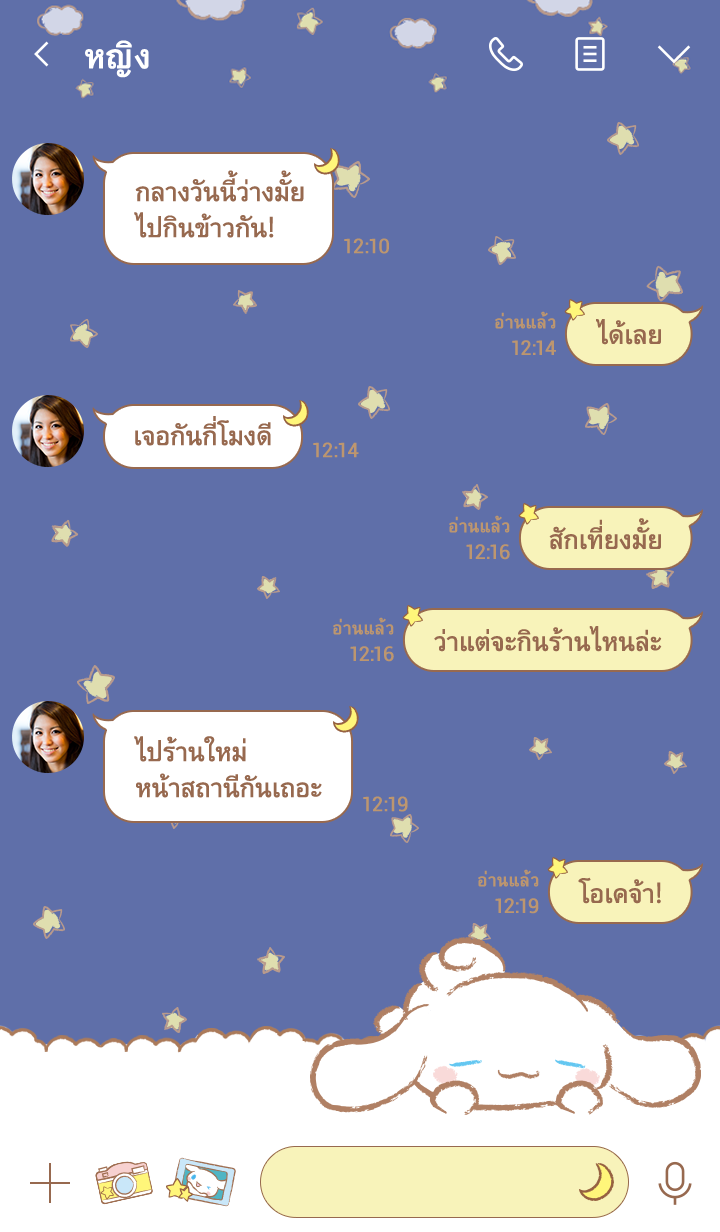The height and width of the screenshot is (1232, 720).
Task: Open stickers via the moon icon
Action: pos(596,1182)
